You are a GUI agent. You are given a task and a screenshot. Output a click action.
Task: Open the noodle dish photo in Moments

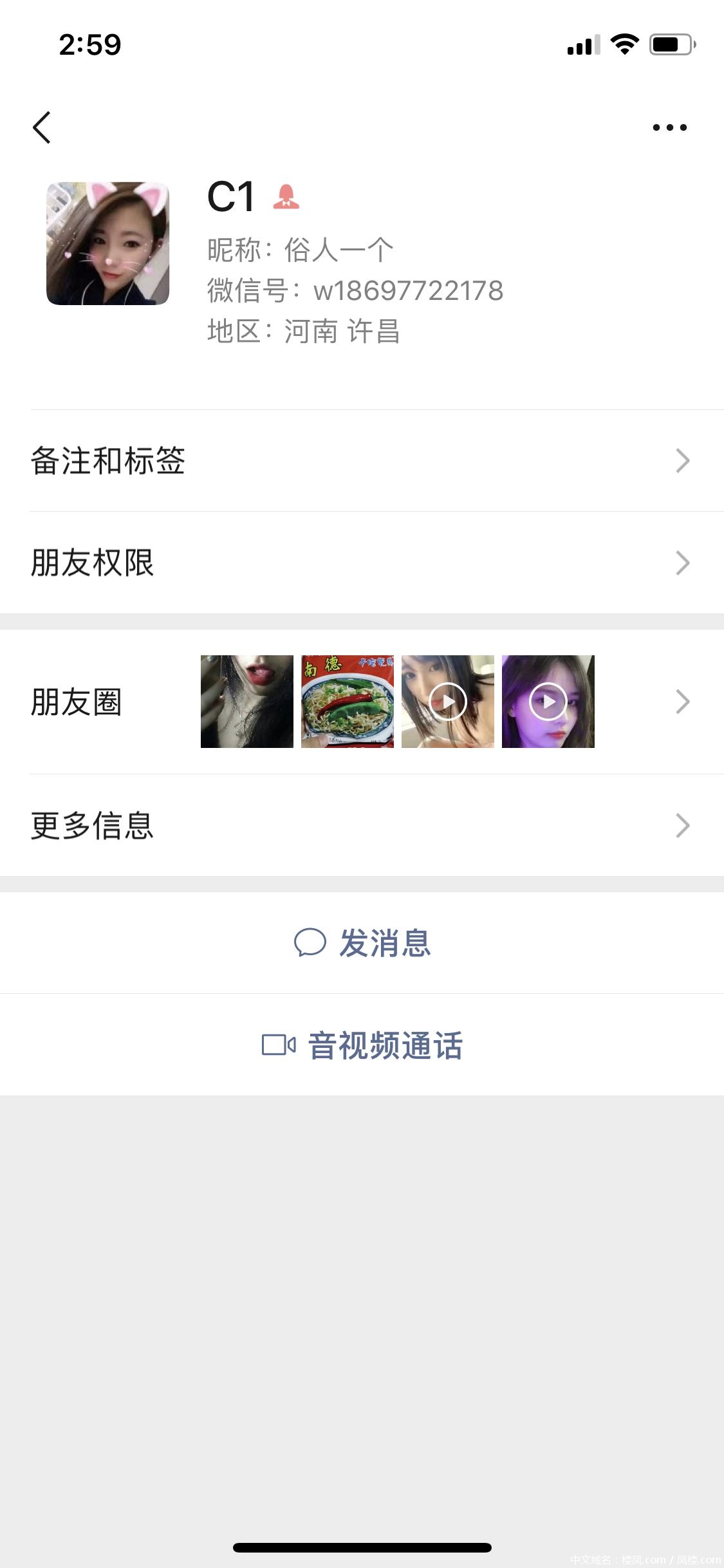point(348,702)
